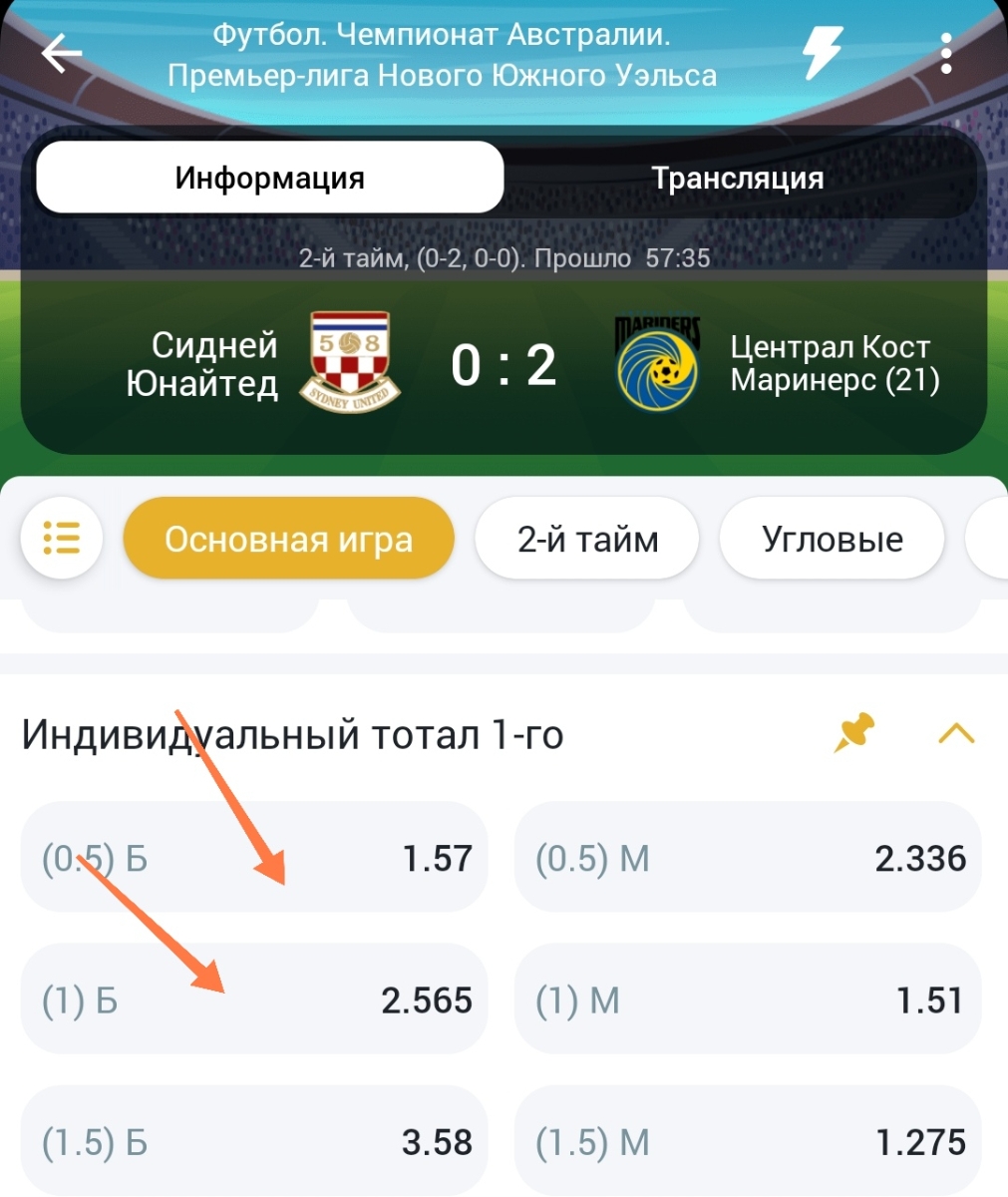The height and width of the screenshot is (1197, 1008).
Task: Bet on (1.5) М at 1.275
Action: tap(749, 1141)
